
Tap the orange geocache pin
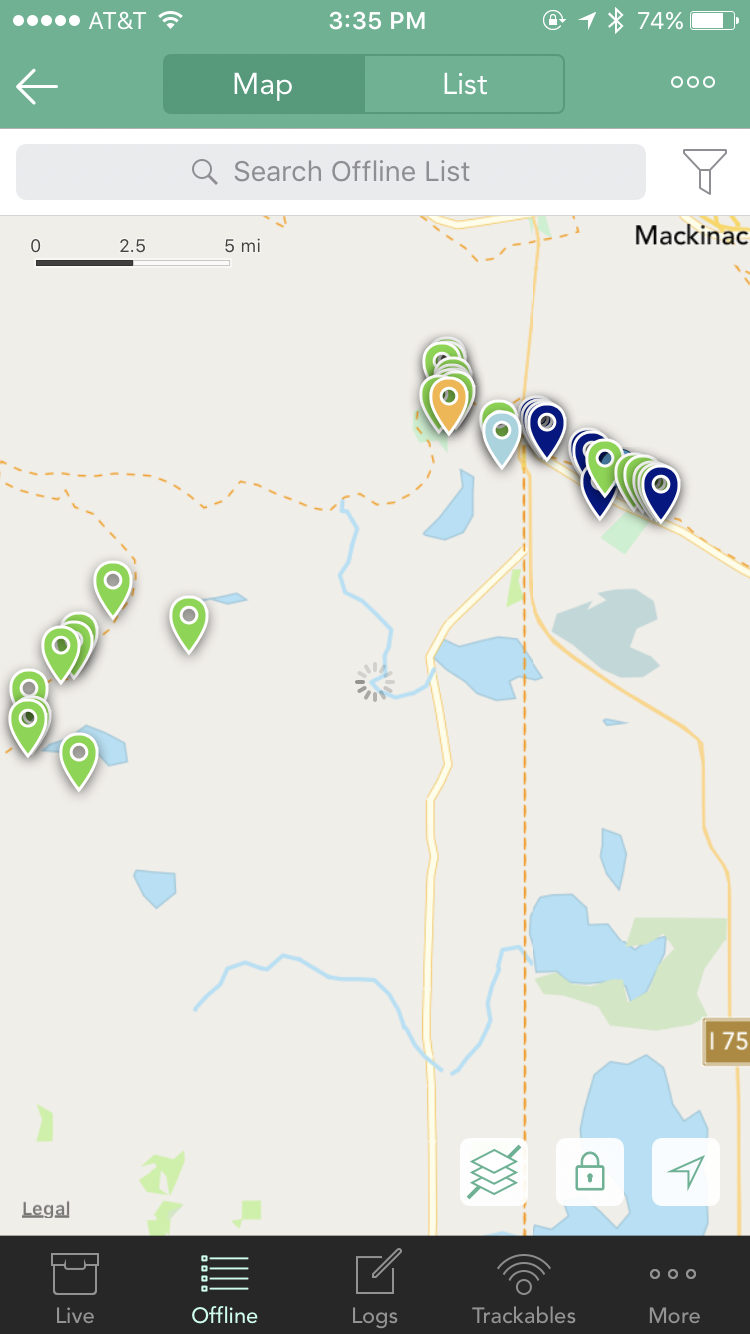tap(449, 404)
